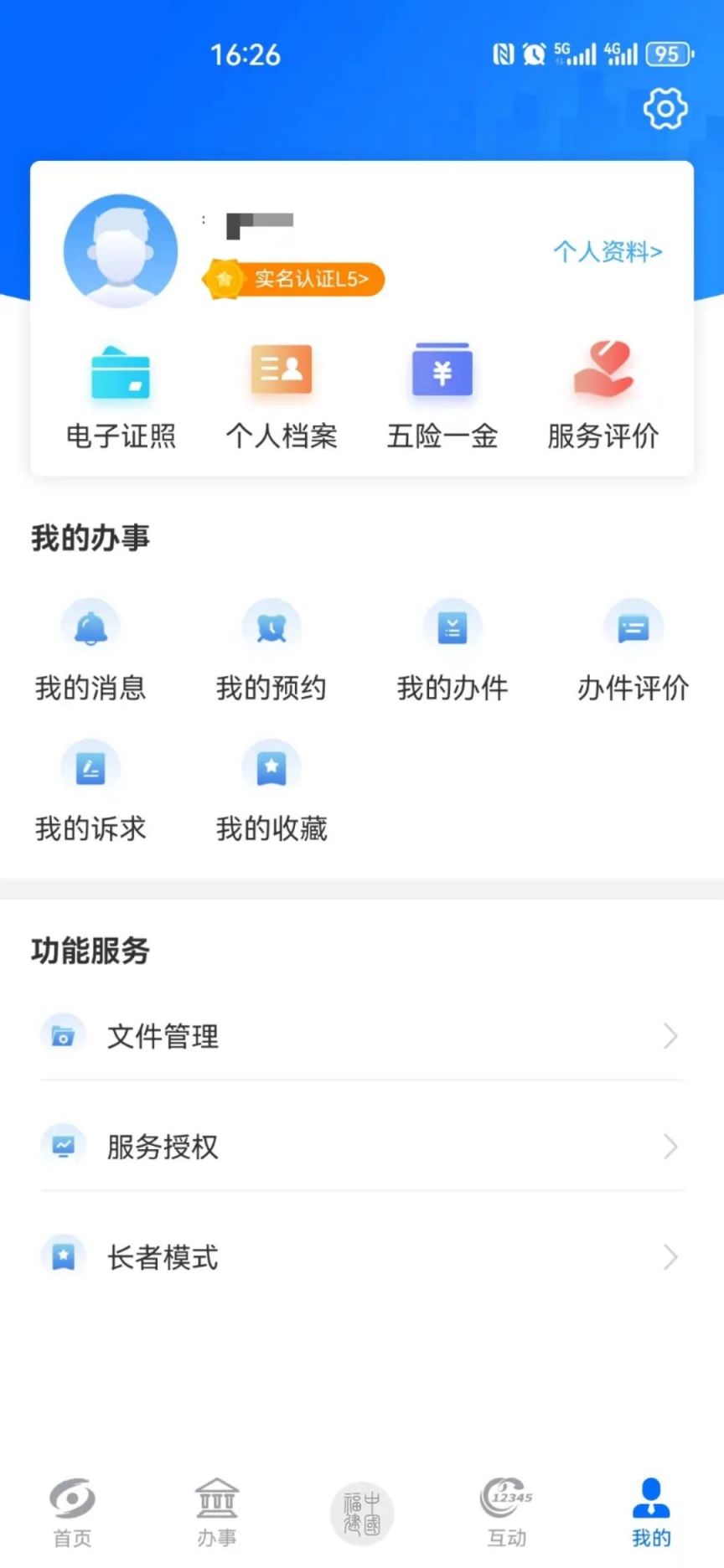724x1568 pixels.
Task: Switch to the 首页 tab
Action: click(x=72, y=1513)
